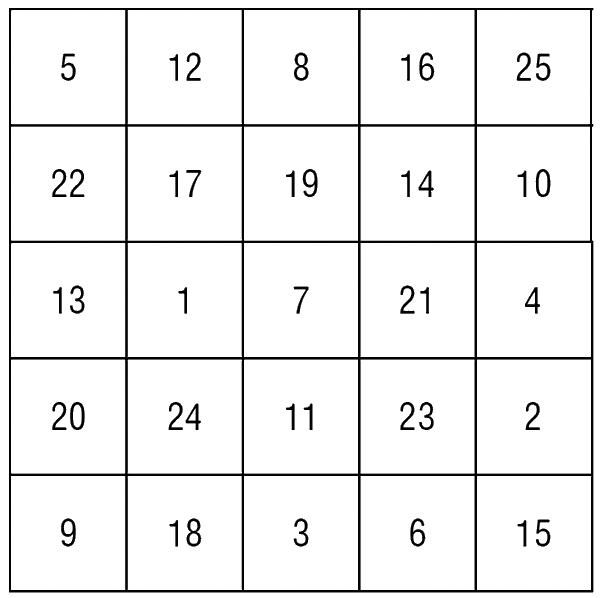Viewport: 600px width, 598px height.
Task: Choose the tile numbered 12
Action: (x=184, y=68)
